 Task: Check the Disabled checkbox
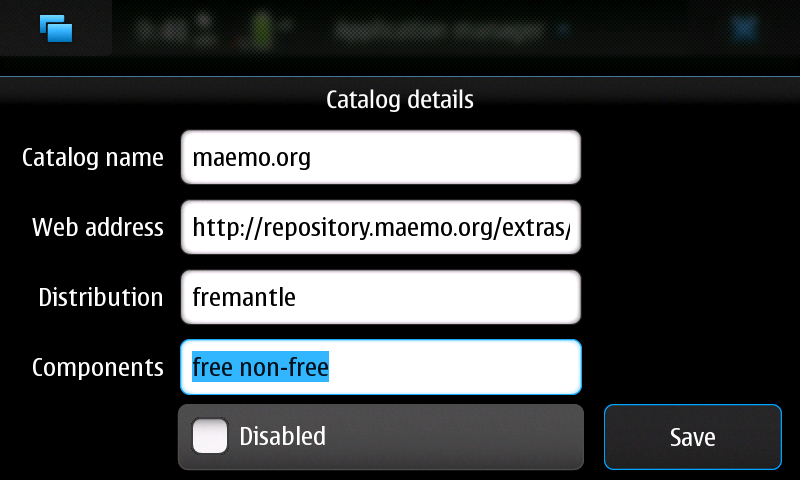(211, 437)
